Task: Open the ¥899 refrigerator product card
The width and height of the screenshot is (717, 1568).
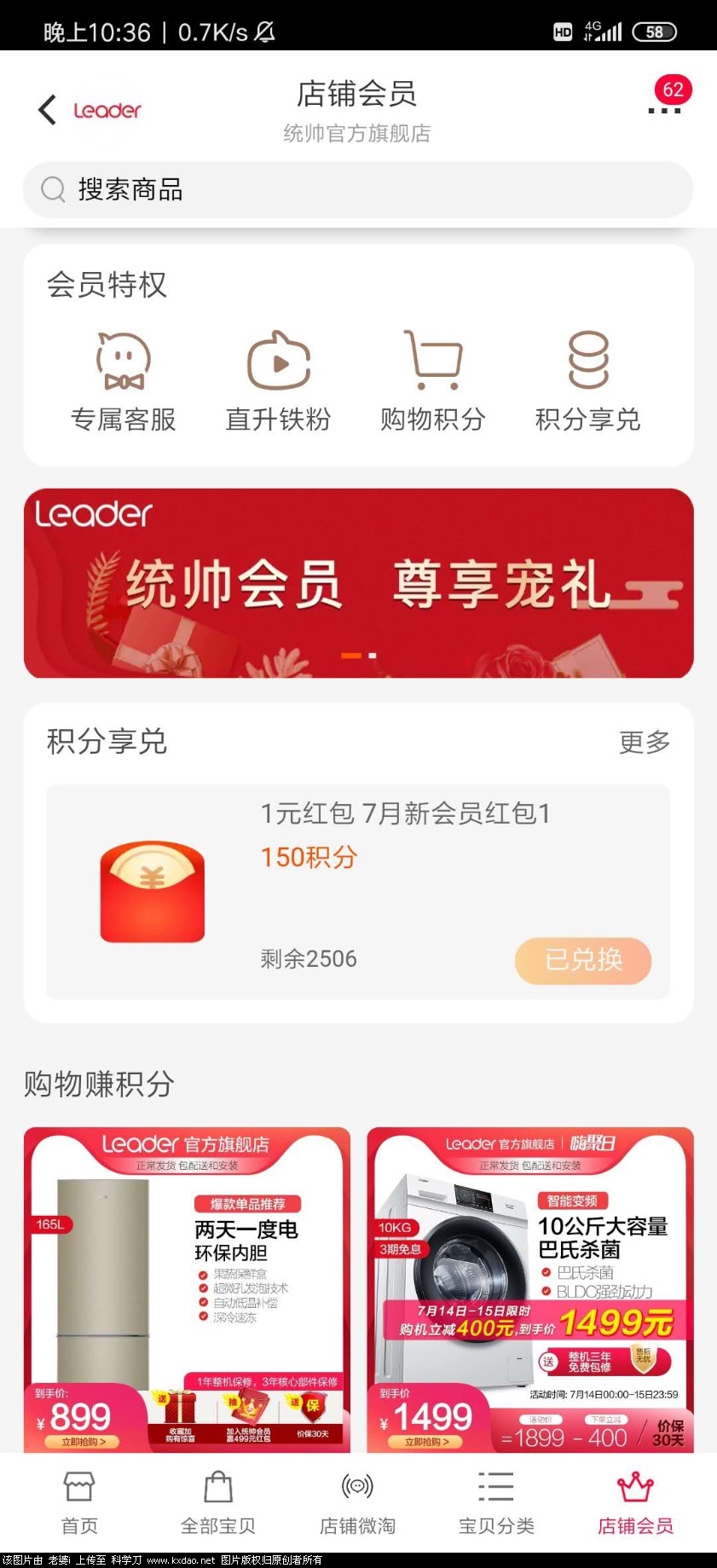Action: point(187,1289)
